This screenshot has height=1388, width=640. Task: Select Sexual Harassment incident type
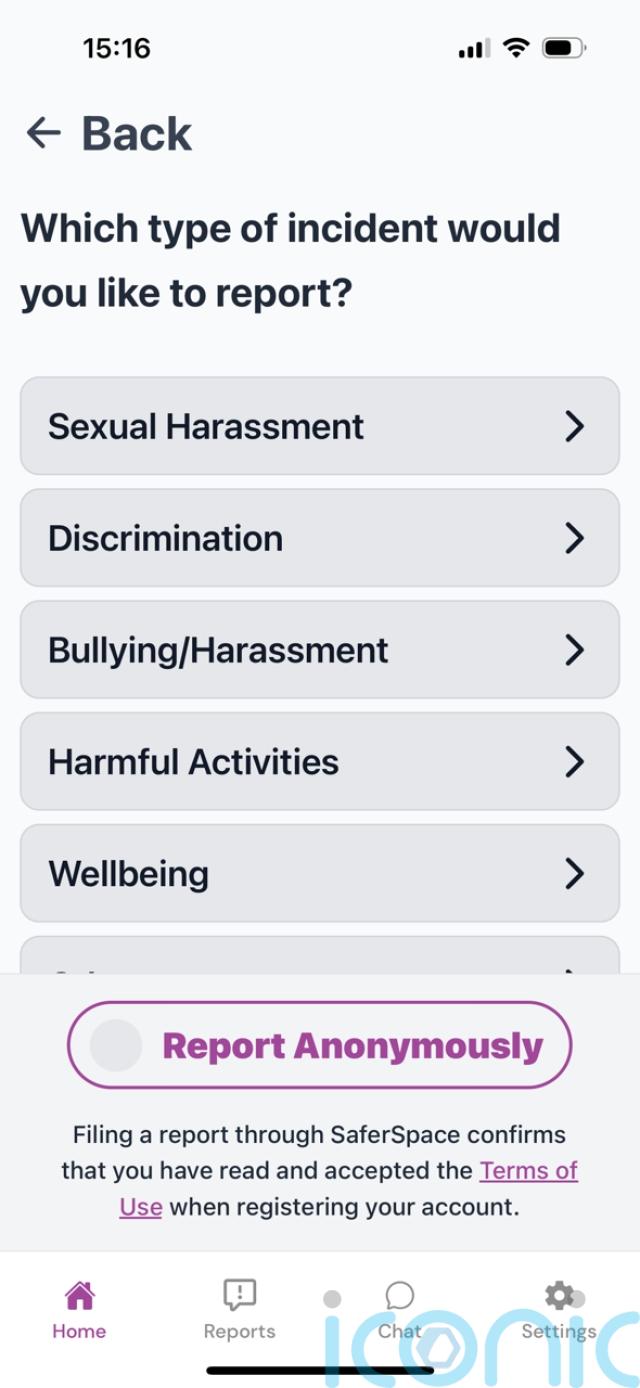pyautogui.click(x=320, y=426)
